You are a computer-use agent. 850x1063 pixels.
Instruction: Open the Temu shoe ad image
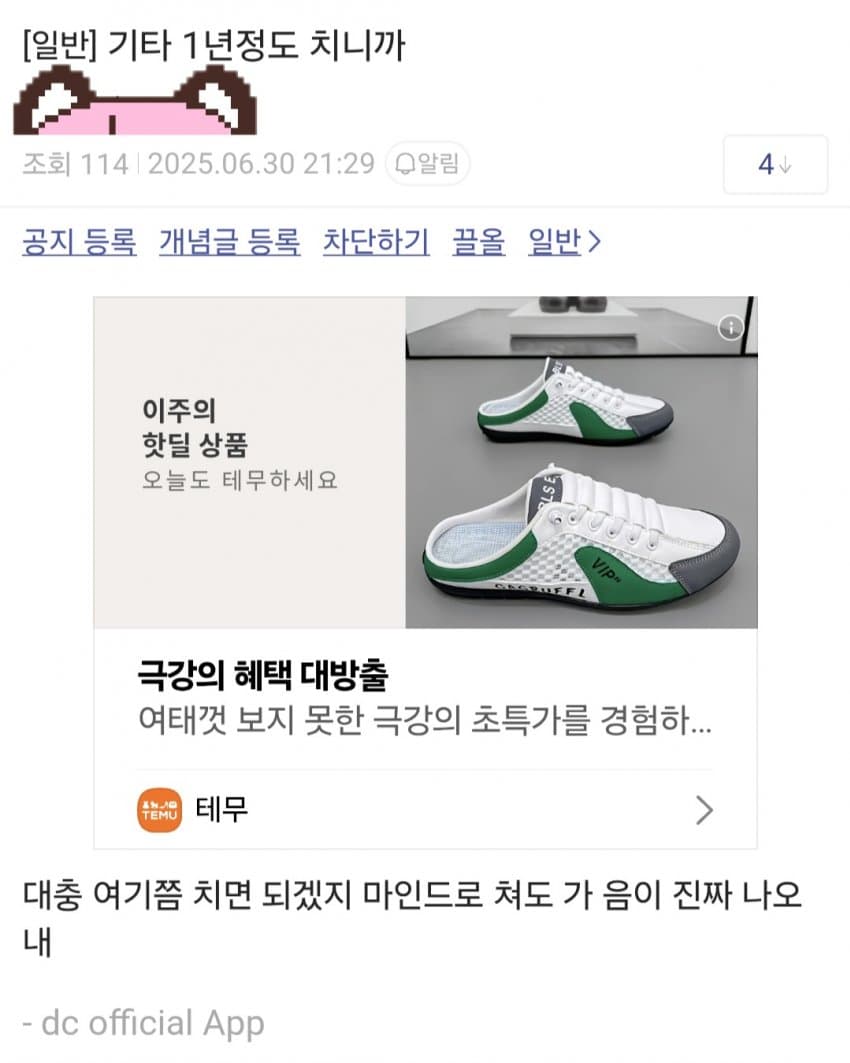580,462
